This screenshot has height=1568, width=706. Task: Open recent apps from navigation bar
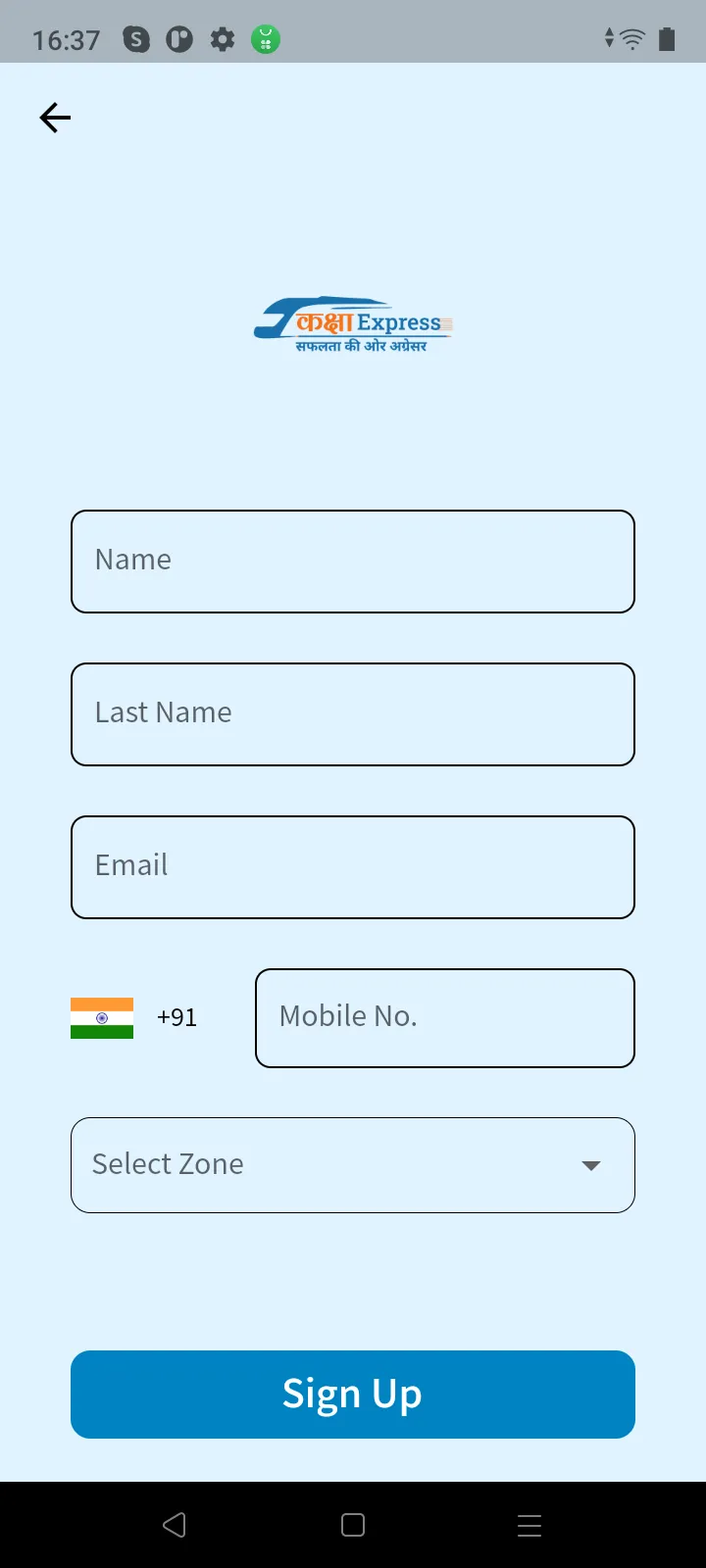click(x=529, y=1525)
